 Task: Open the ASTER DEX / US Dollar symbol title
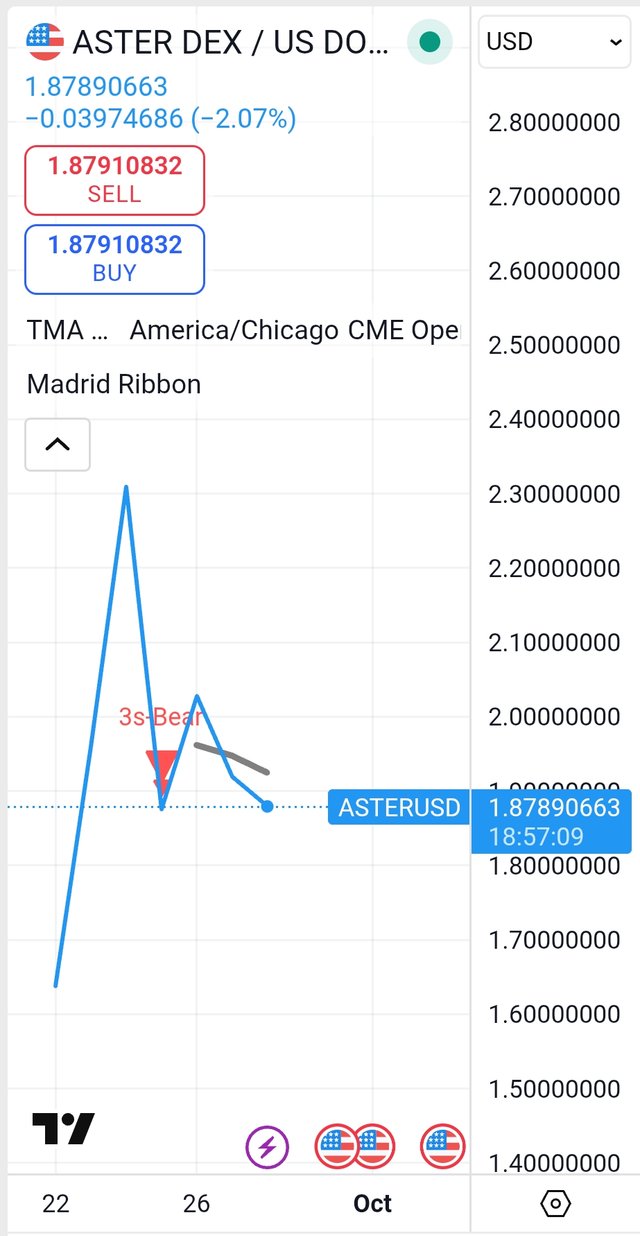point(230,42)
